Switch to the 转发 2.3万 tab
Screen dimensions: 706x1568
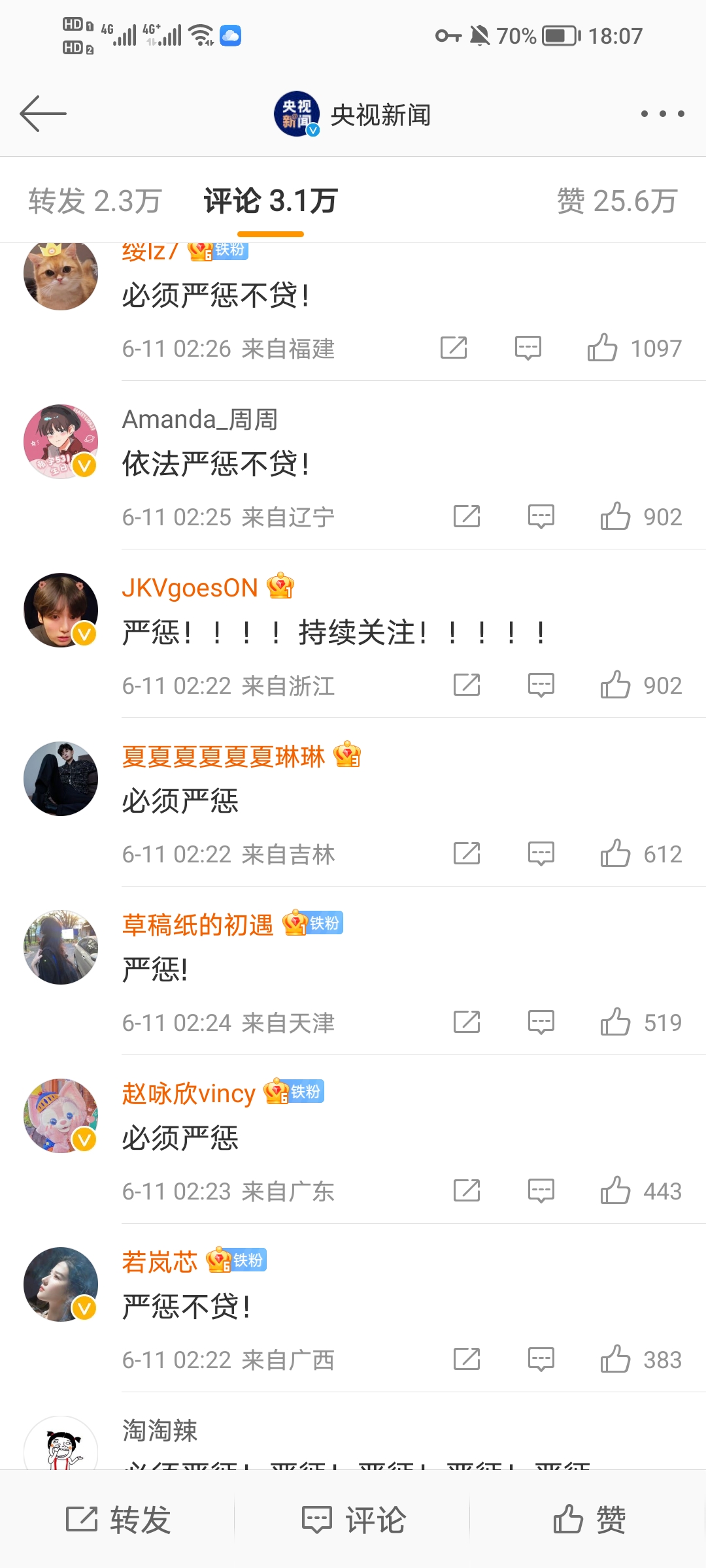pyautogui.click(x=95, y=201)
